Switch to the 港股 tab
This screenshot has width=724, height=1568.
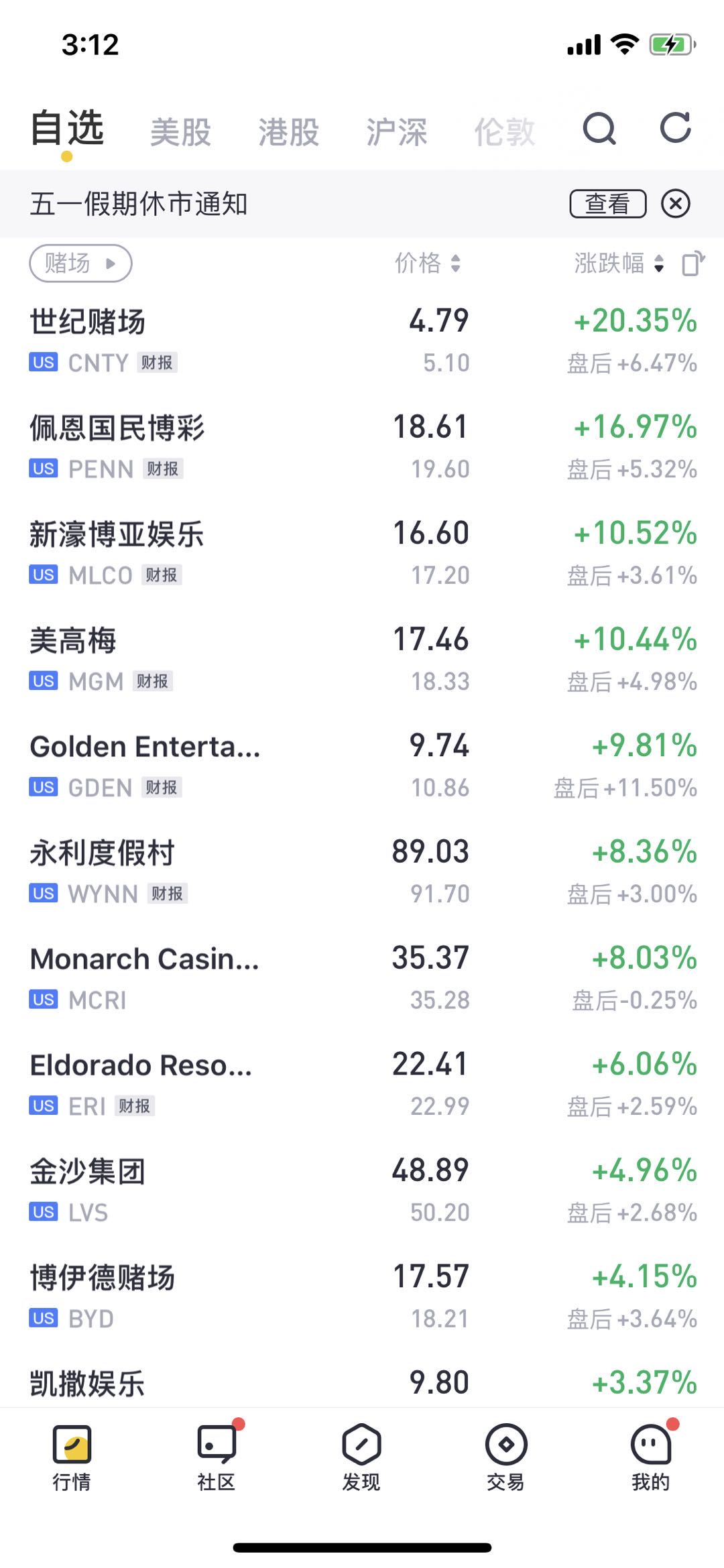pyautogui.click(x=289, y=132)
